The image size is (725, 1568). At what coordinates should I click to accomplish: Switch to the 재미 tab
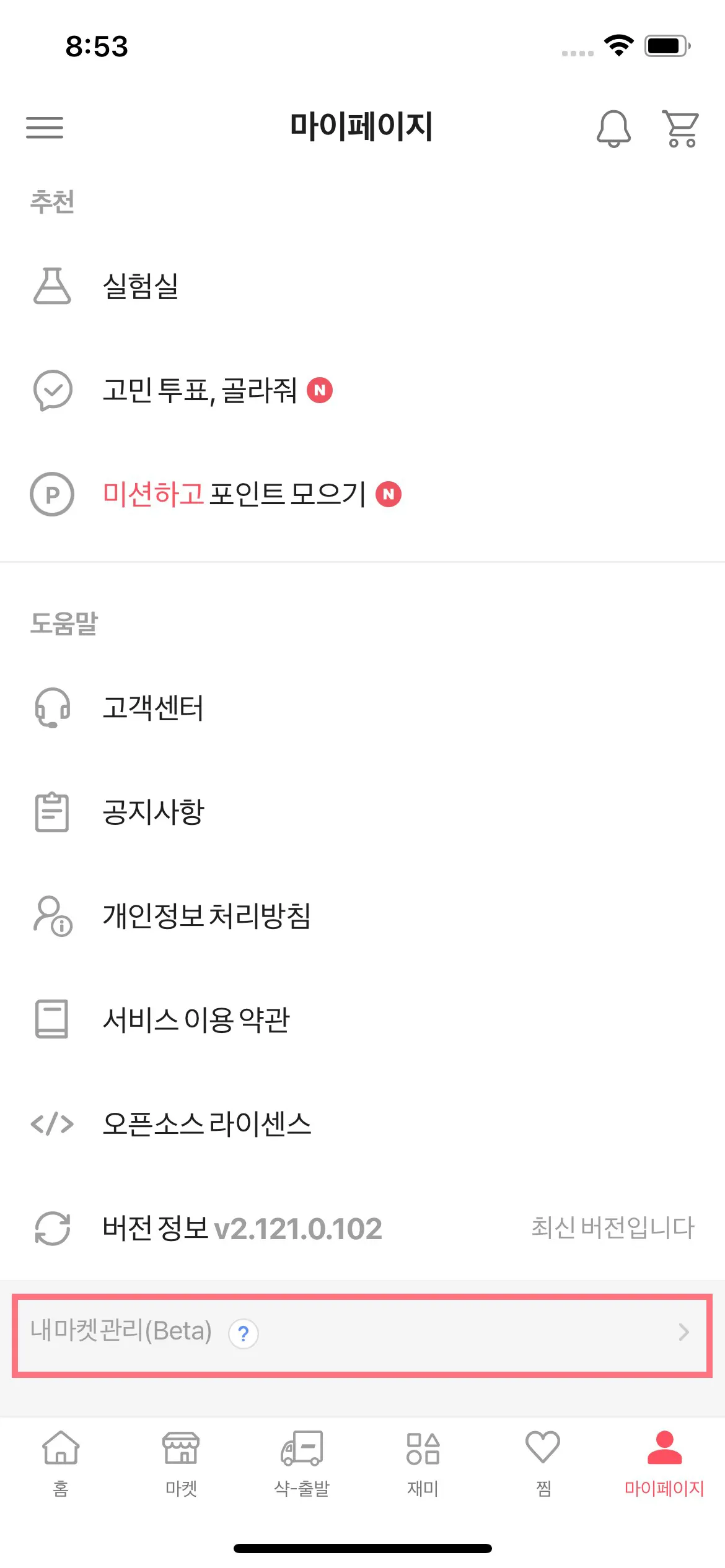(x=423, y=1463)
